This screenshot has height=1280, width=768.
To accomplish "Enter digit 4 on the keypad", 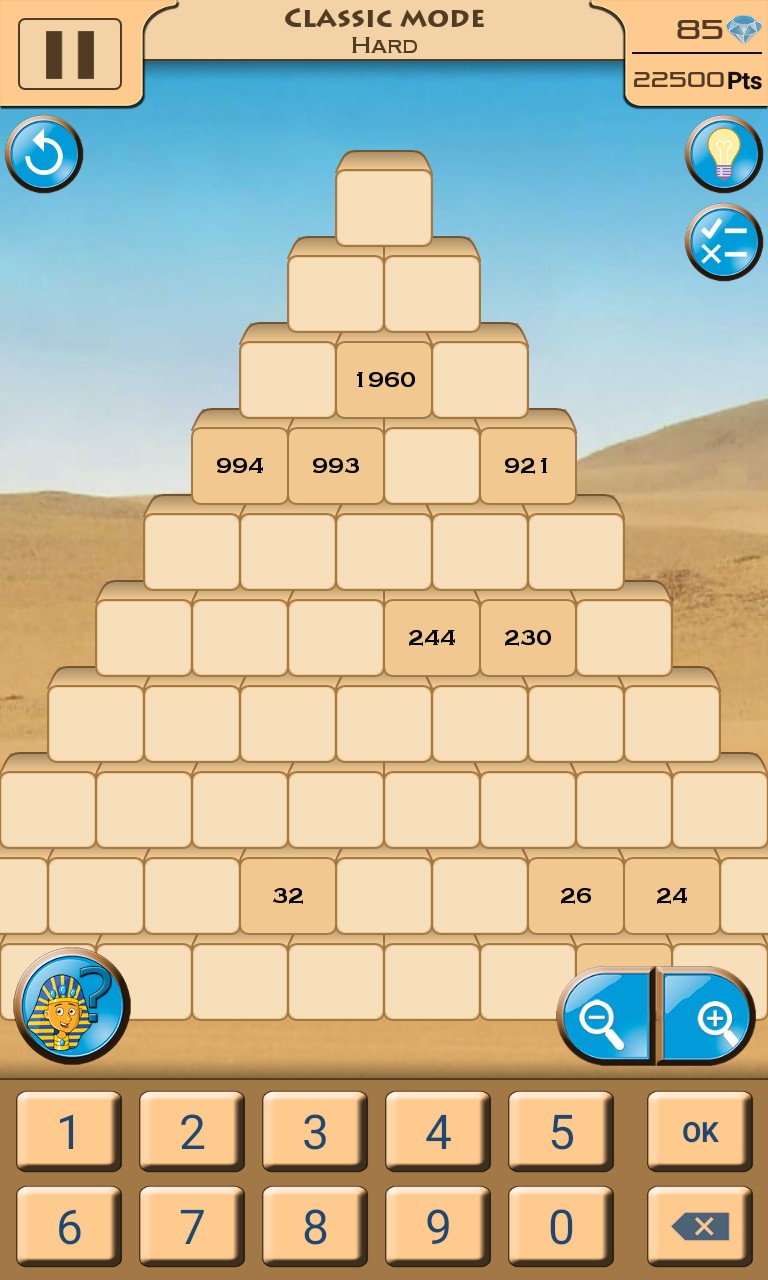I will (438, 1131).
